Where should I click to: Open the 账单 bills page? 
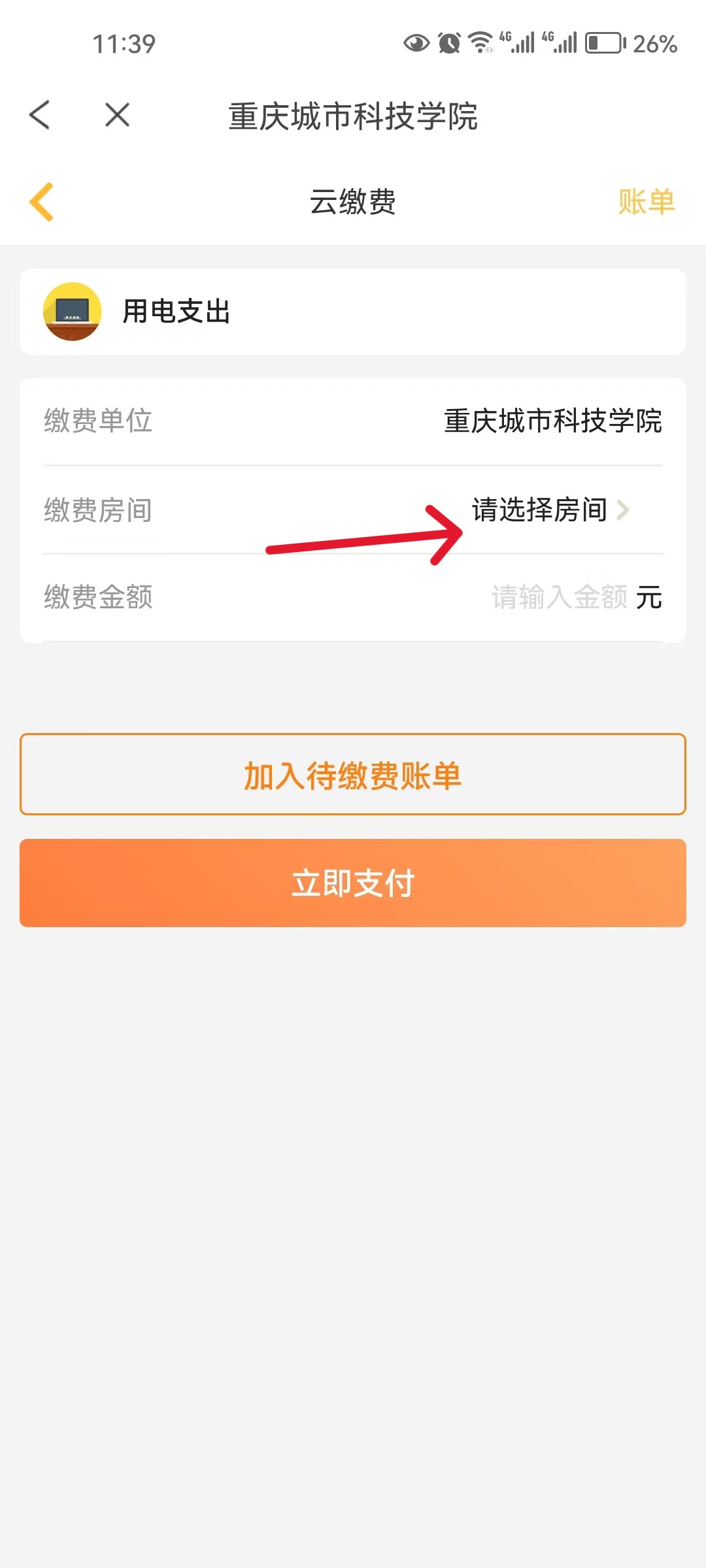[646, 202]
